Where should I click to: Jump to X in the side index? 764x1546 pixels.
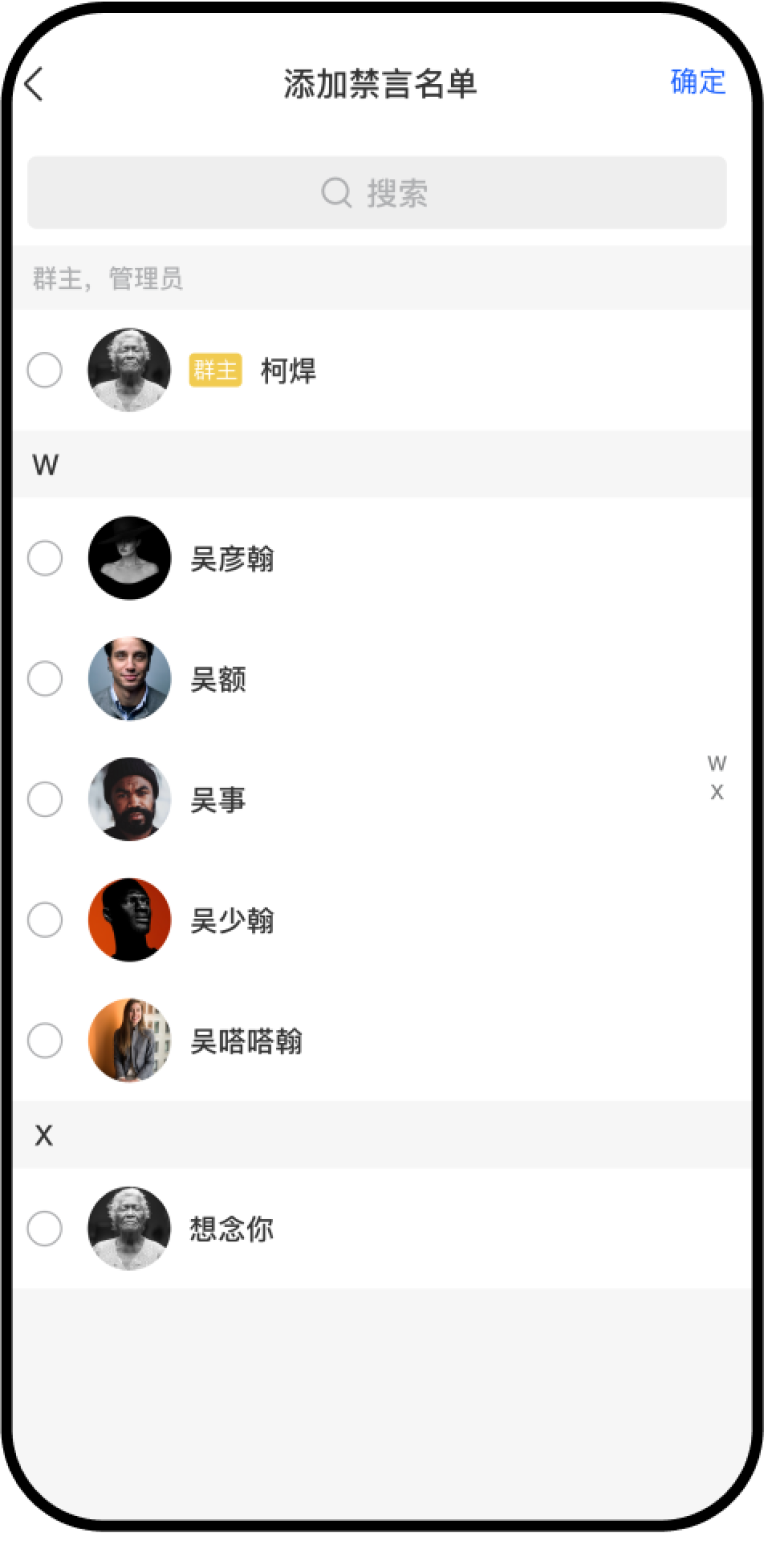point(716,793)
